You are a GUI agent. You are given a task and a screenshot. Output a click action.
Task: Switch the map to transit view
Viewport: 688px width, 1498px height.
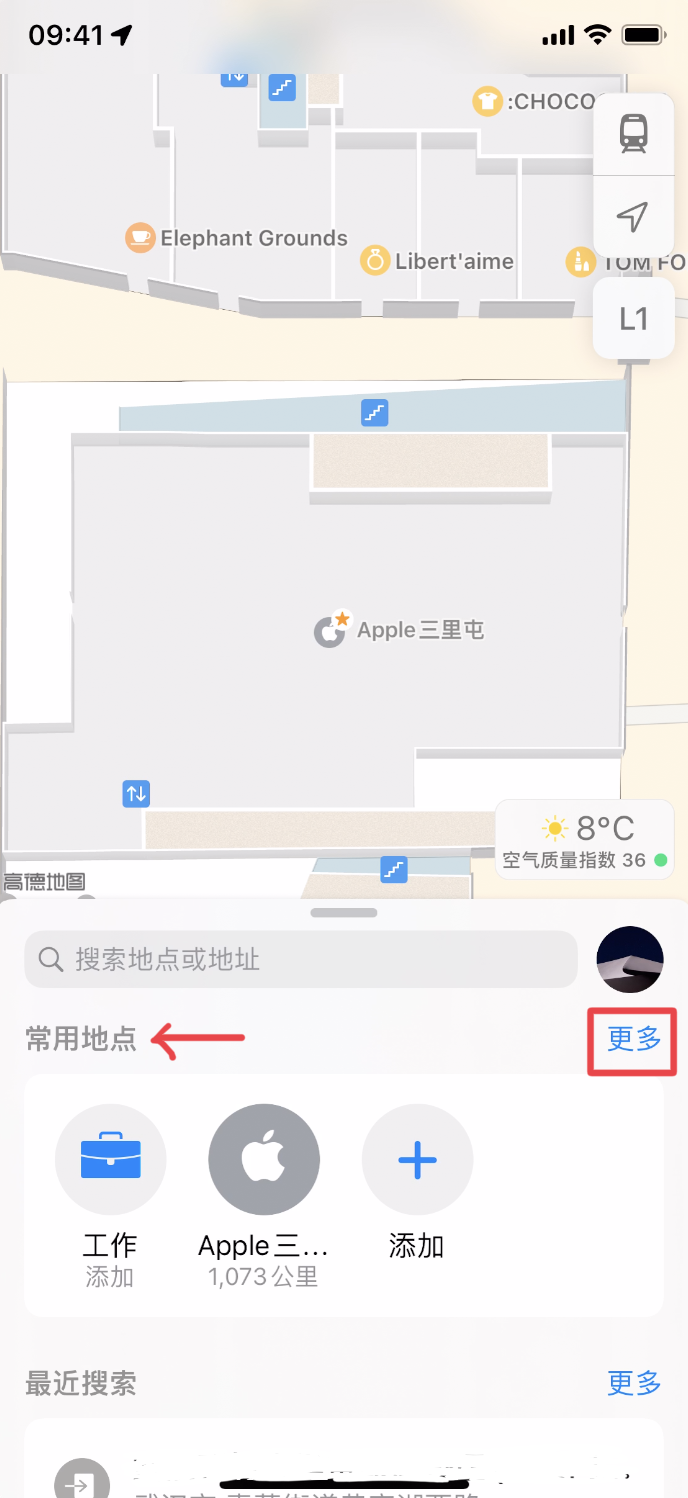click(633, 133)
